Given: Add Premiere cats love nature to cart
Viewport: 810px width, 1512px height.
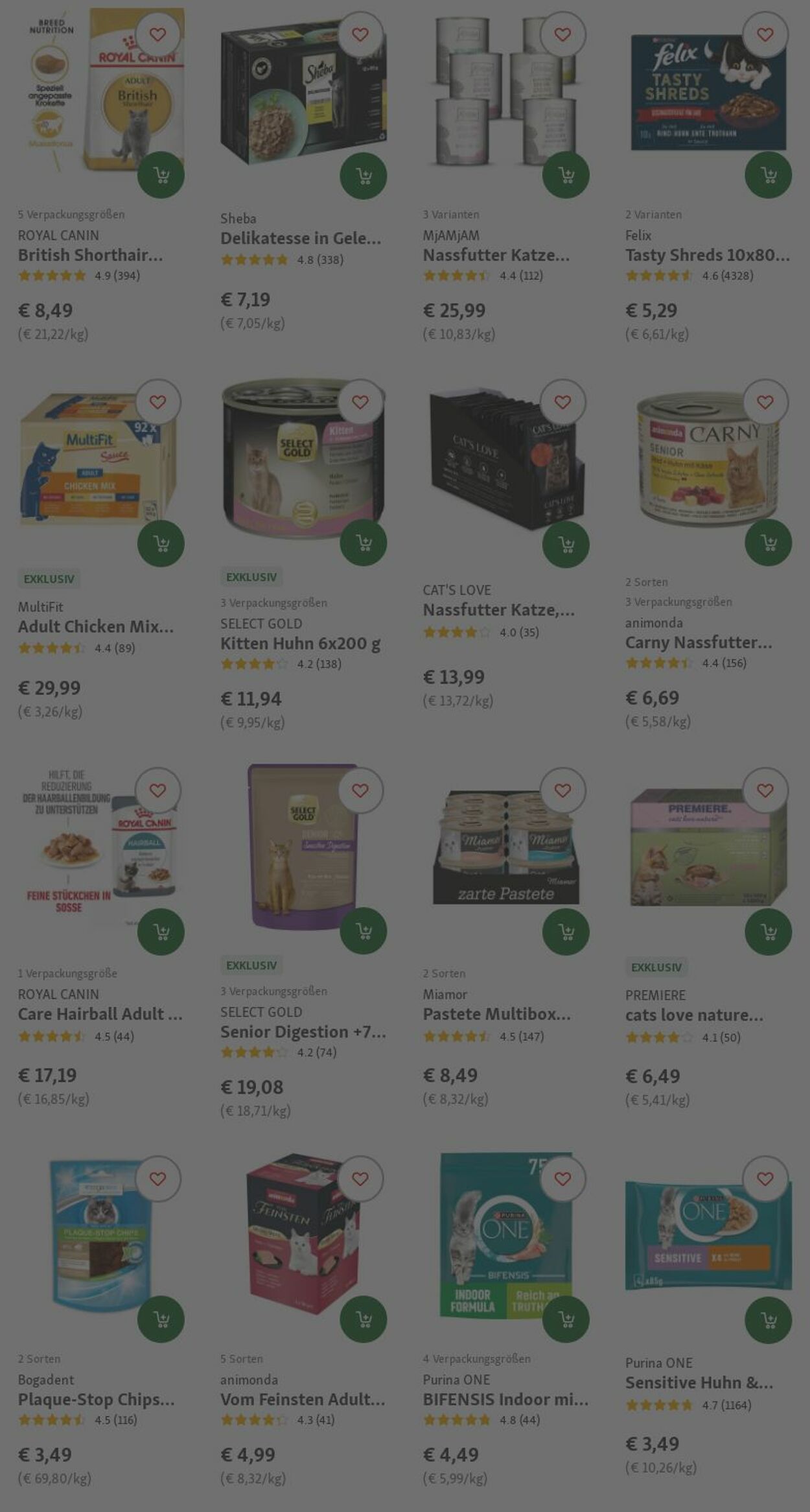Looking at the screenshot, I should click(768, 932).
